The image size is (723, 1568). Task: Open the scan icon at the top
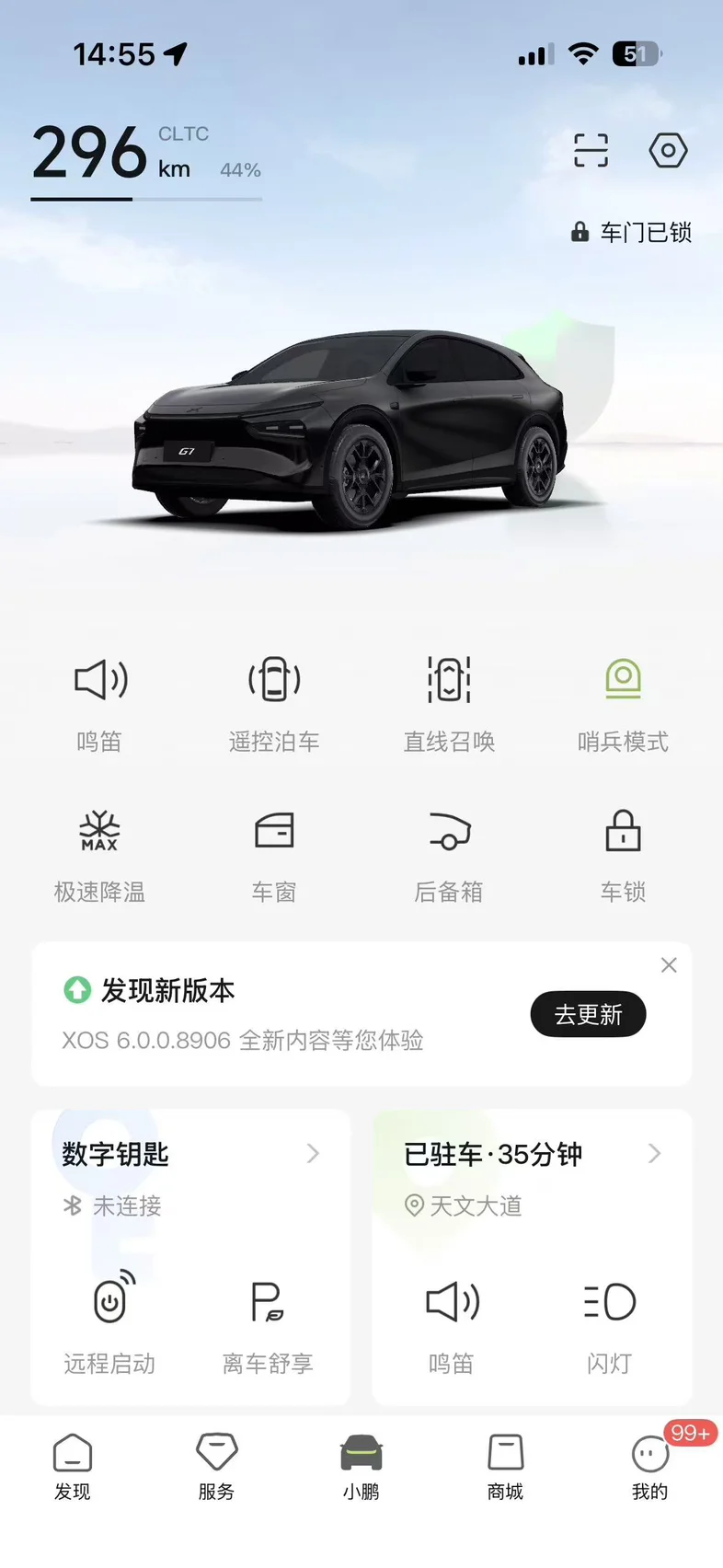click(x=591, y=150)
